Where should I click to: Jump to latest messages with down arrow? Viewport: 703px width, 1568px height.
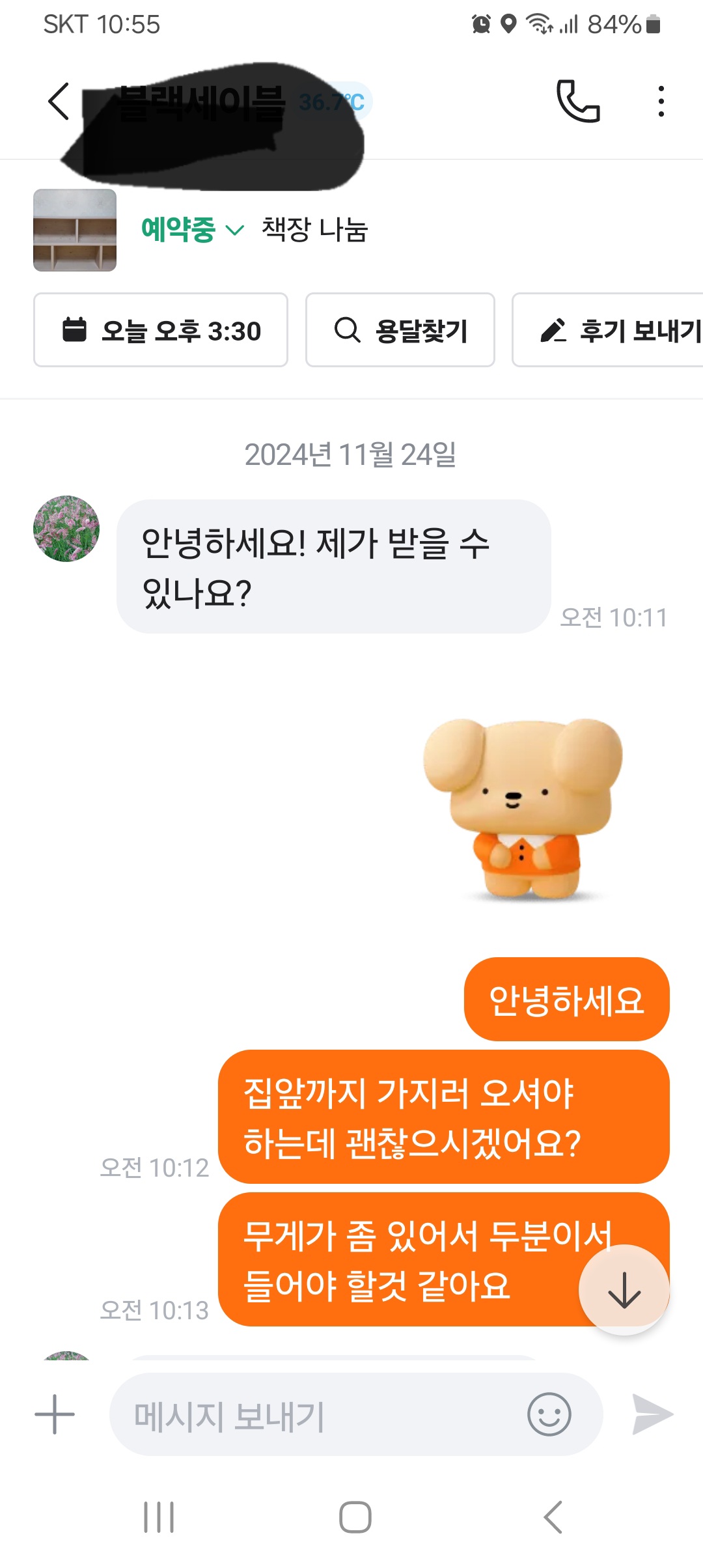(x=624, y=1290)
